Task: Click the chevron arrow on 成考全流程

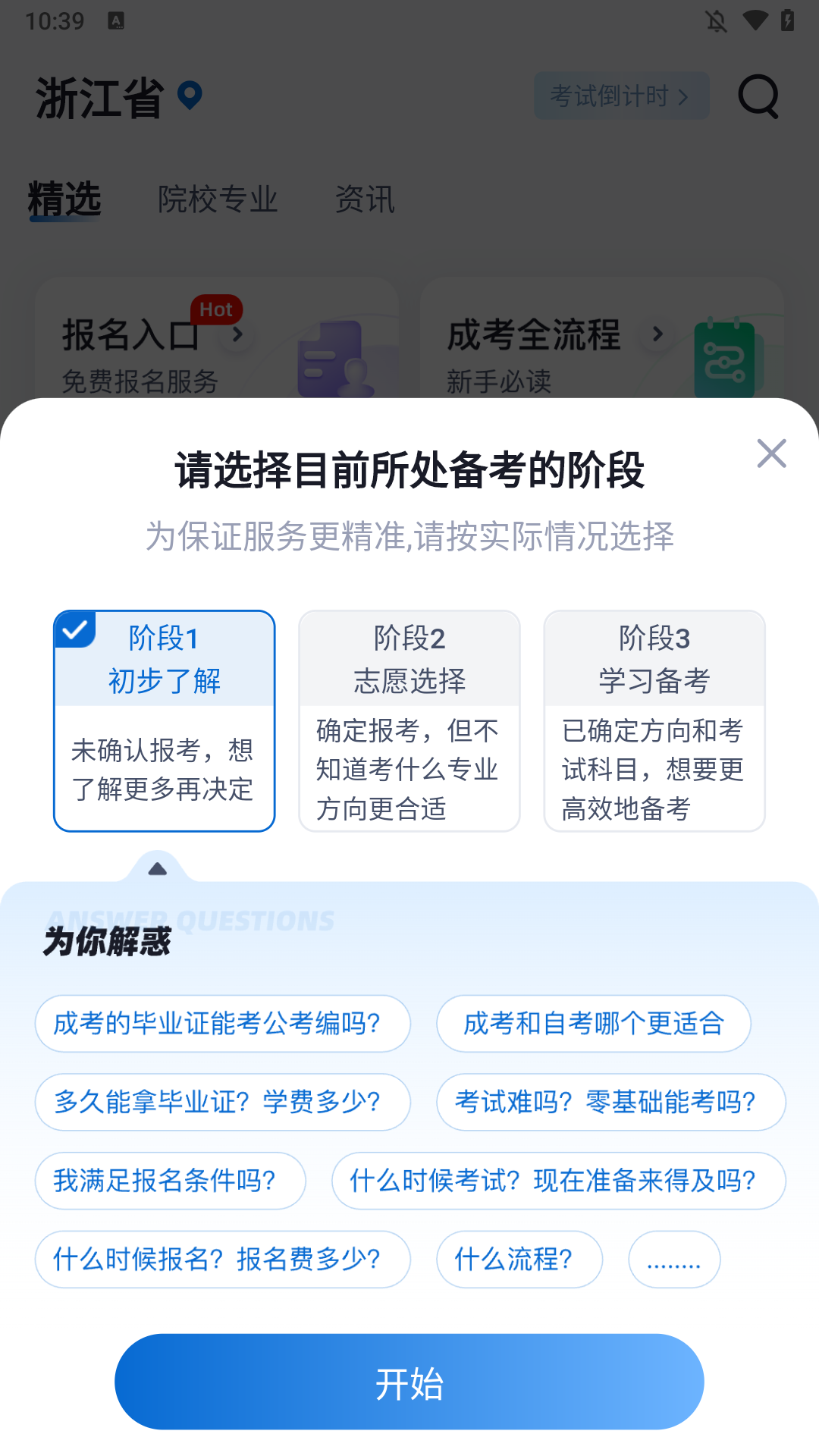Action: [657, 334]
